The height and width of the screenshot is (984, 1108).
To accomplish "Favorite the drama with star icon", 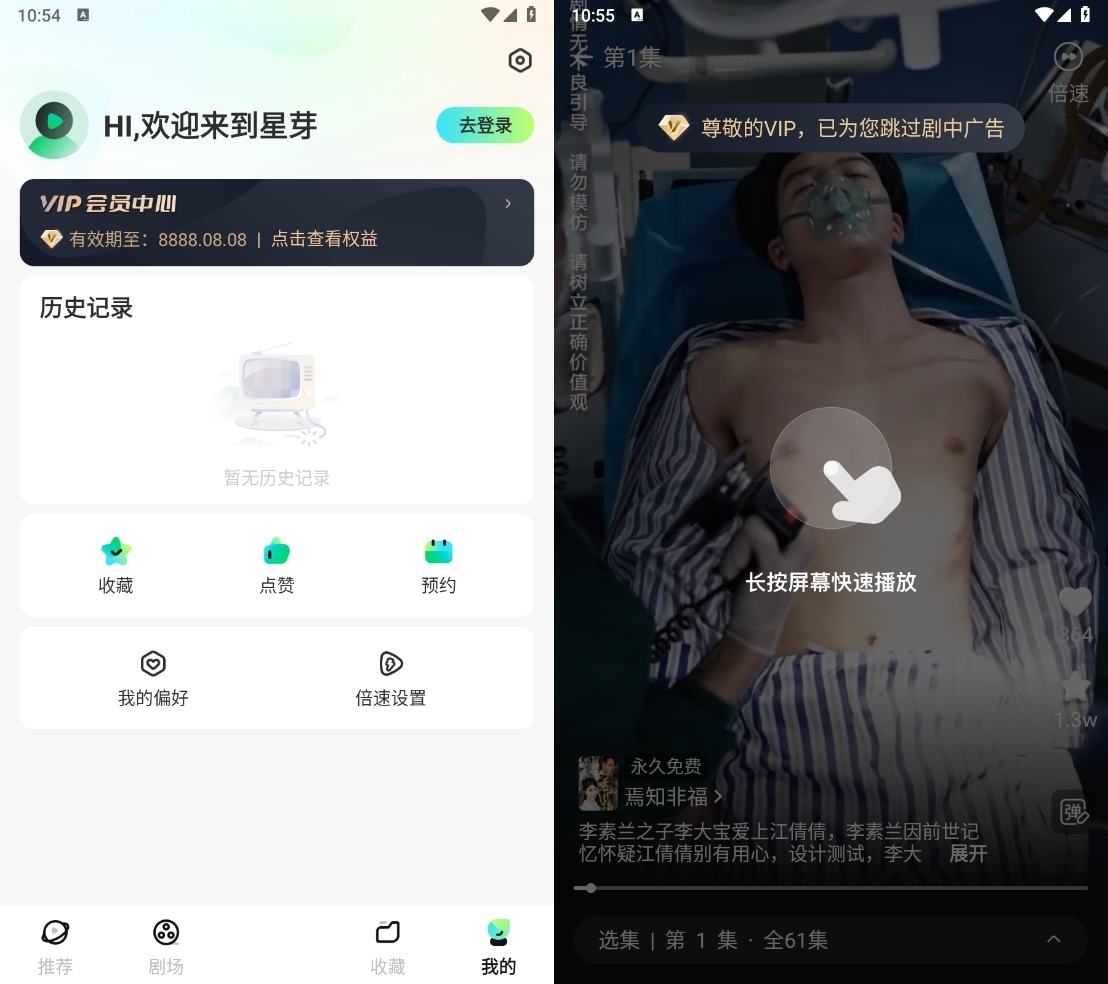I will (1075, 688).
